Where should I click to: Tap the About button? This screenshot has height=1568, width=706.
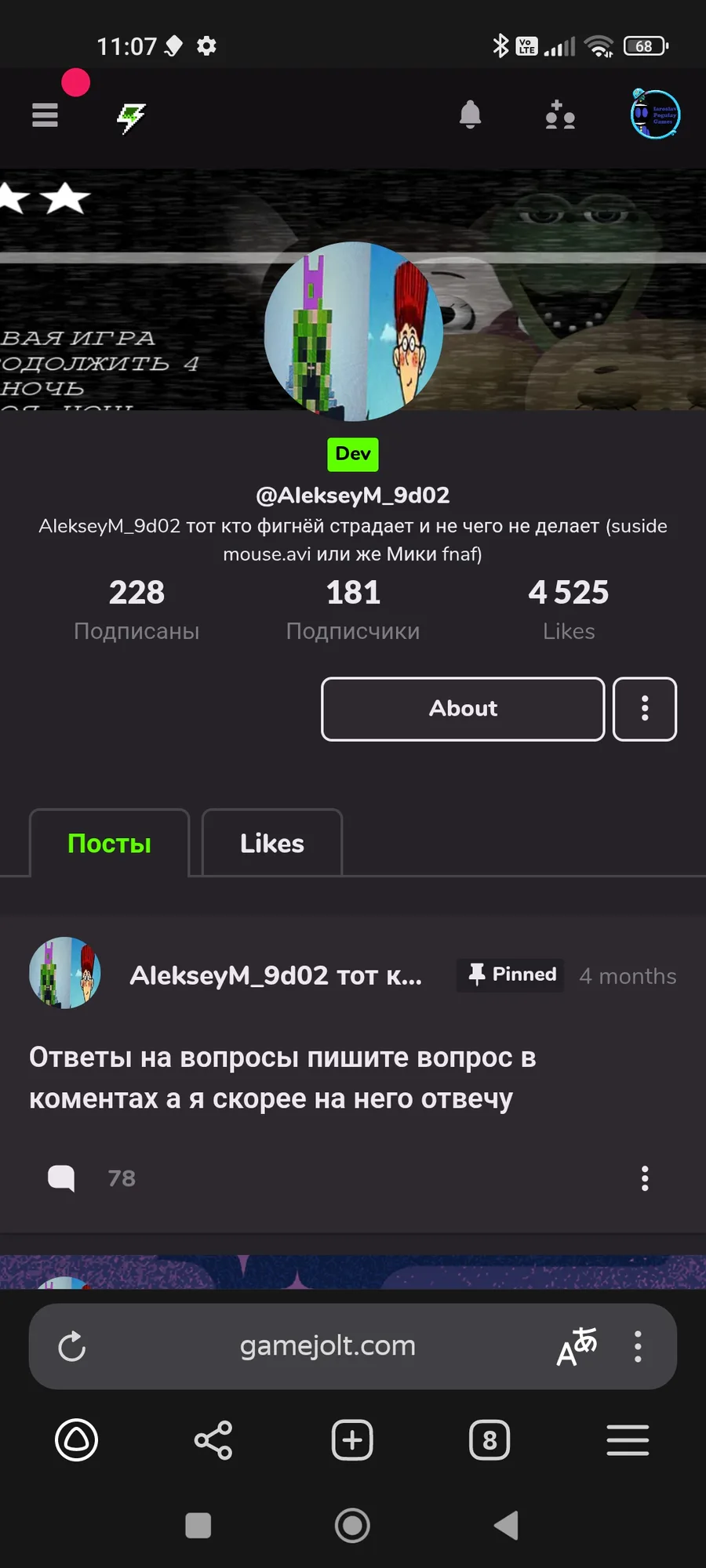click(463, 709)
